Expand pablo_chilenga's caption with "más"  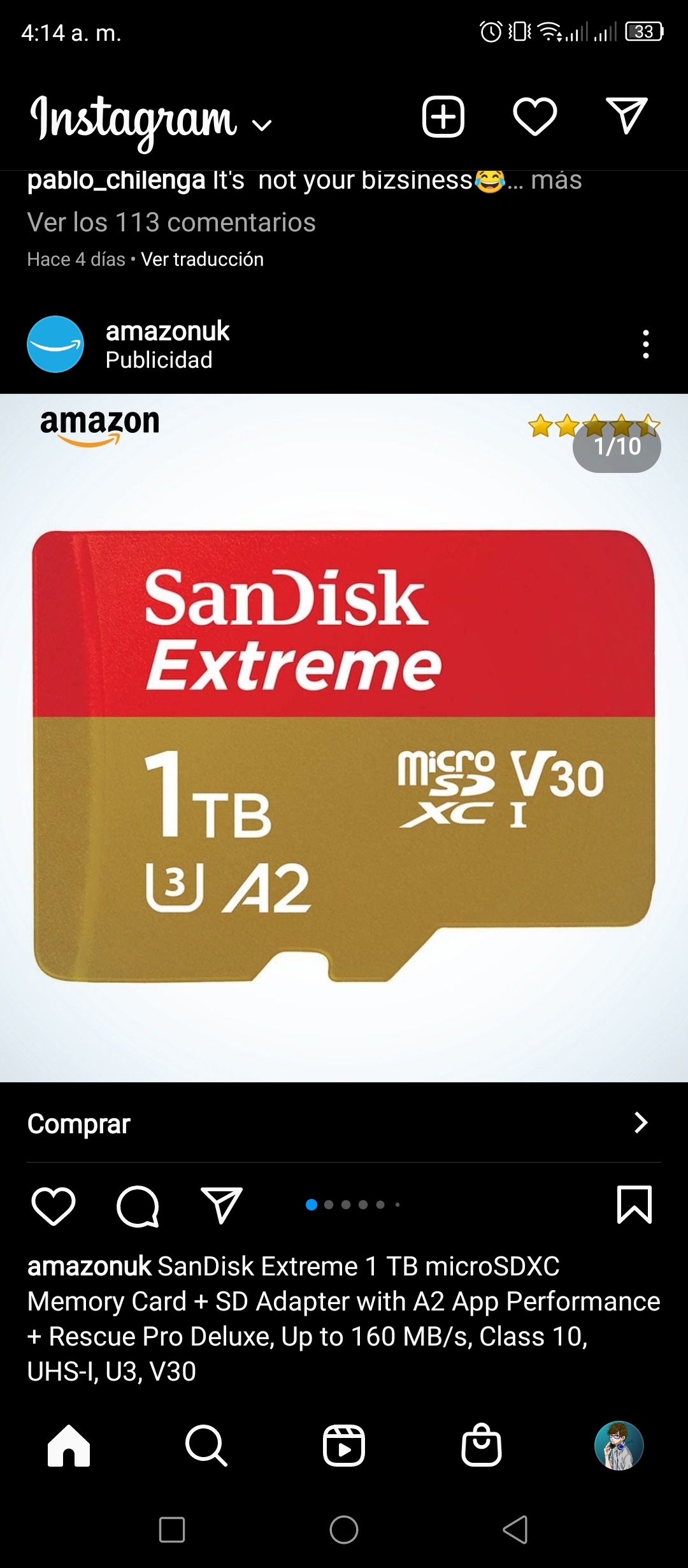tap(556, 180)
